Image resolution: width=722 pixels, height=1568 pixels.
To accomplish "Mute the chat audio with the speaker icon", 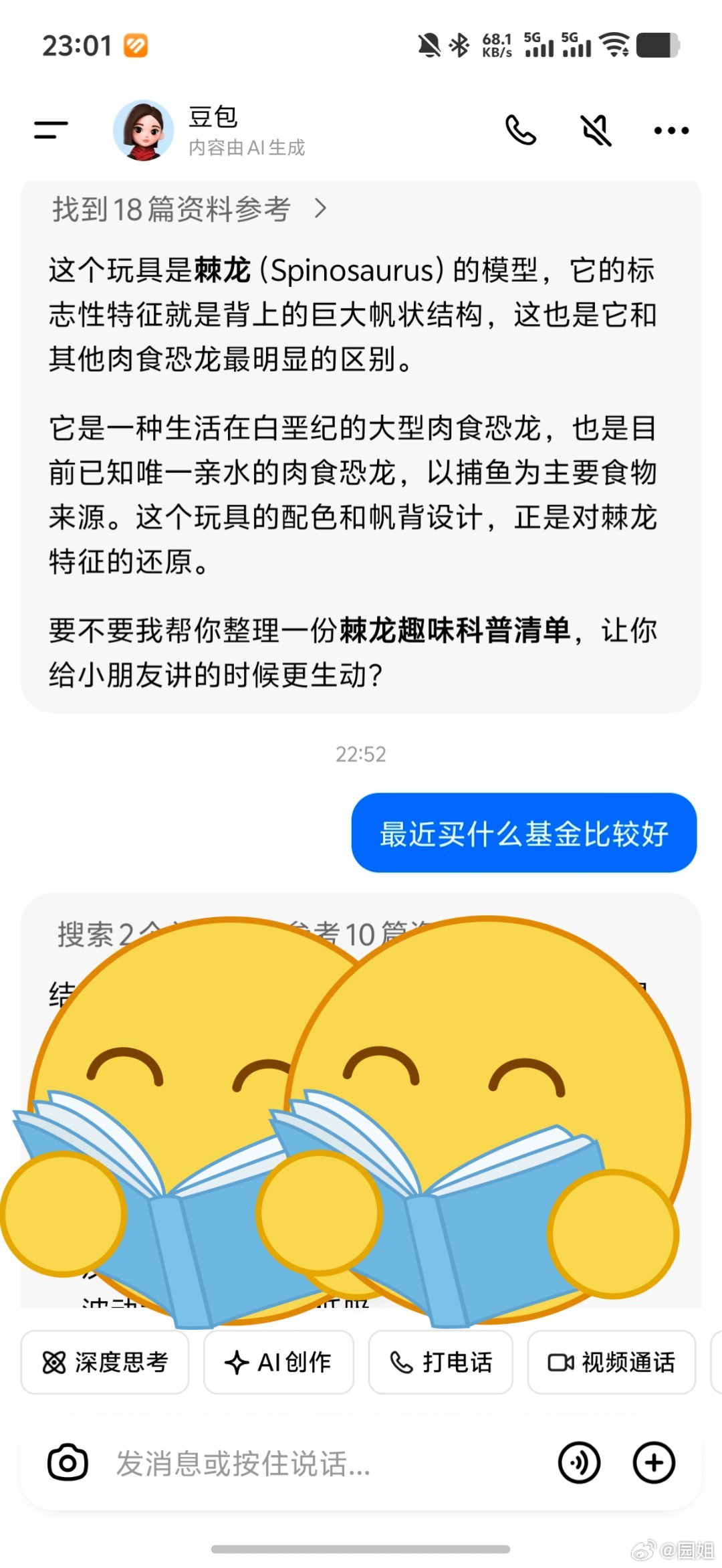I will pyautogui.click(x=597, y=129).
